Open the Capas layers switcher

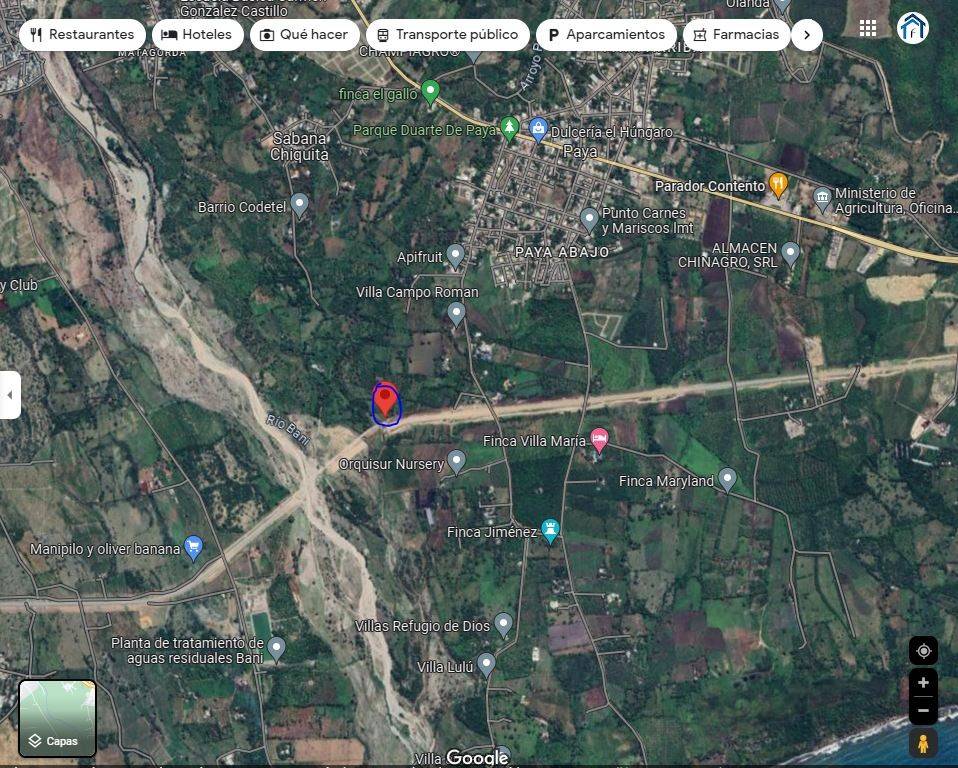[58, 718]
